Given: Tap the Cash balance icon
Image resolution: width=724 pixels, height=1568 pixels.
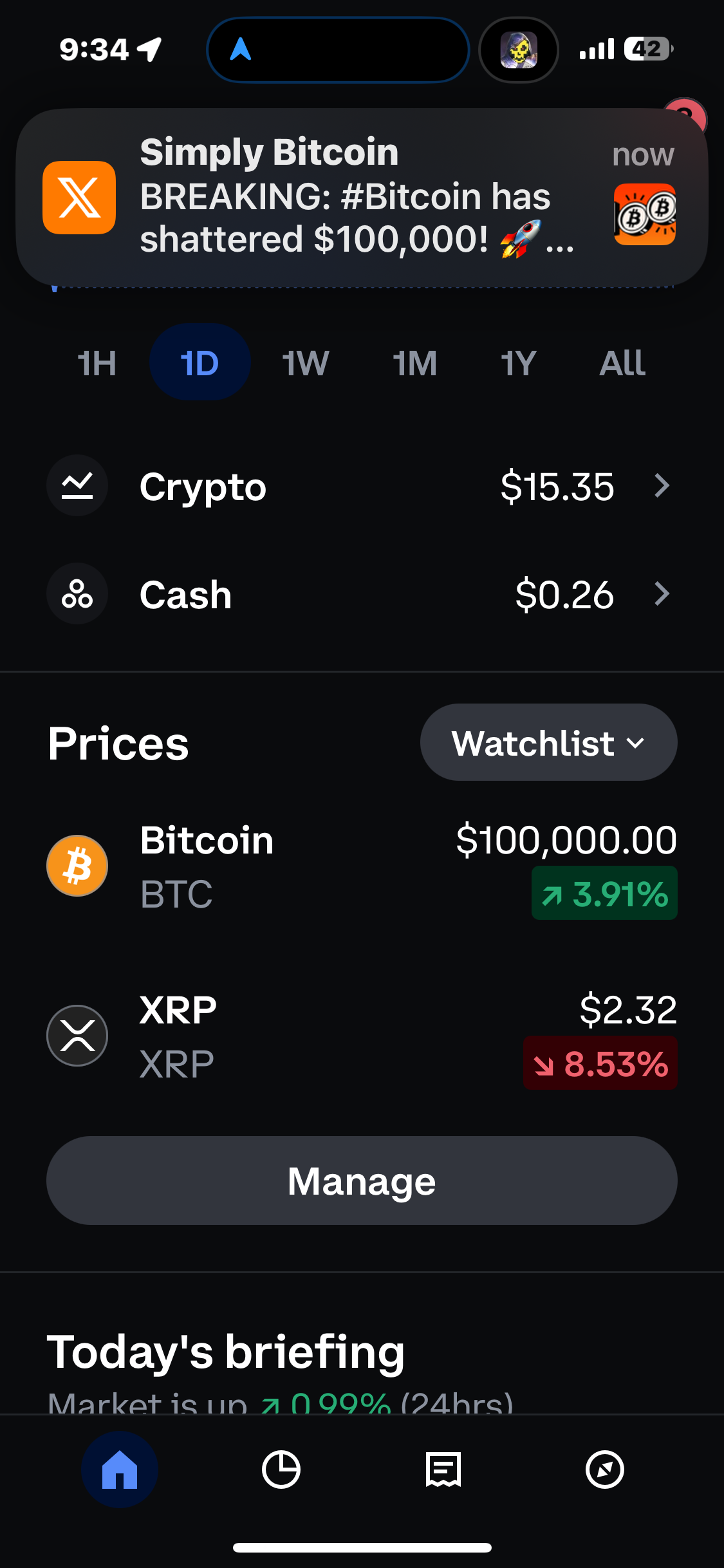Looking at the screenshot, I should [77, 594].
